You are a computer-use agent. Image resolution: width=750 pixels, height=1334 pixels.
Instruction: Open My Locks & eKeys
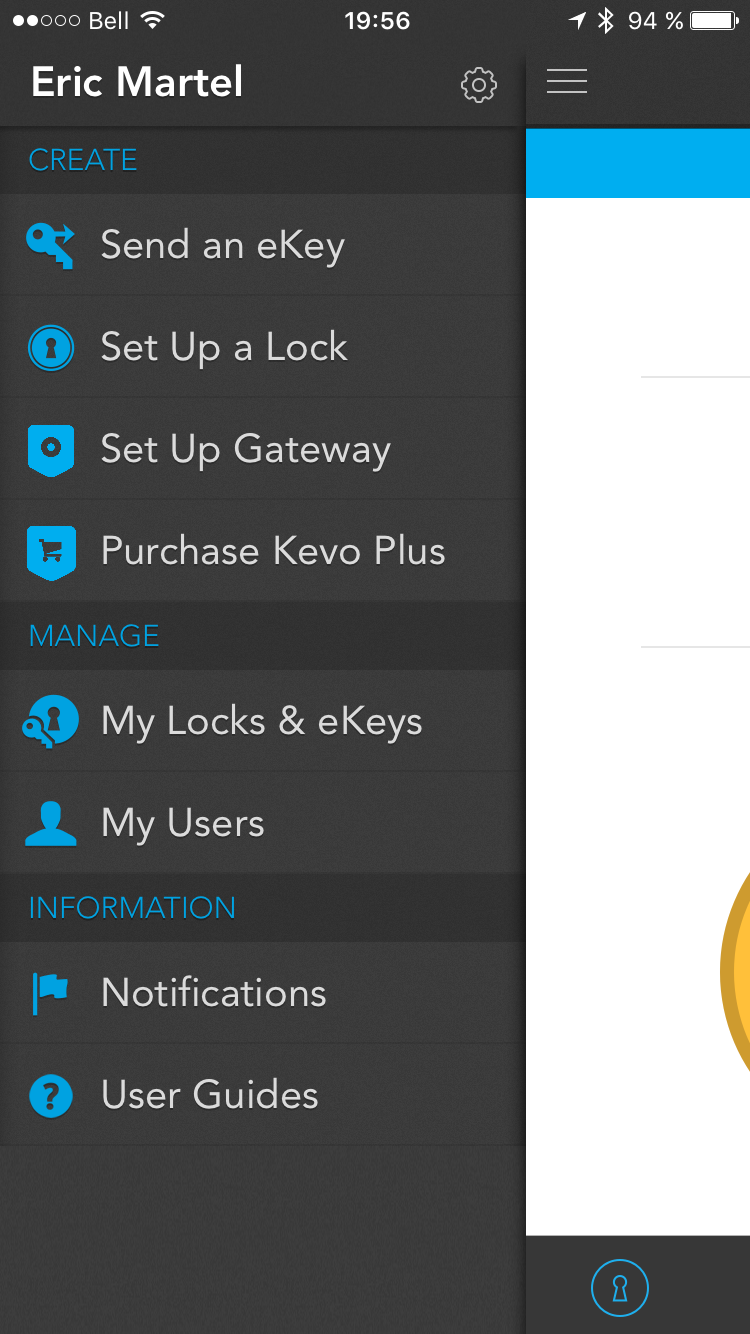(261, 722)
